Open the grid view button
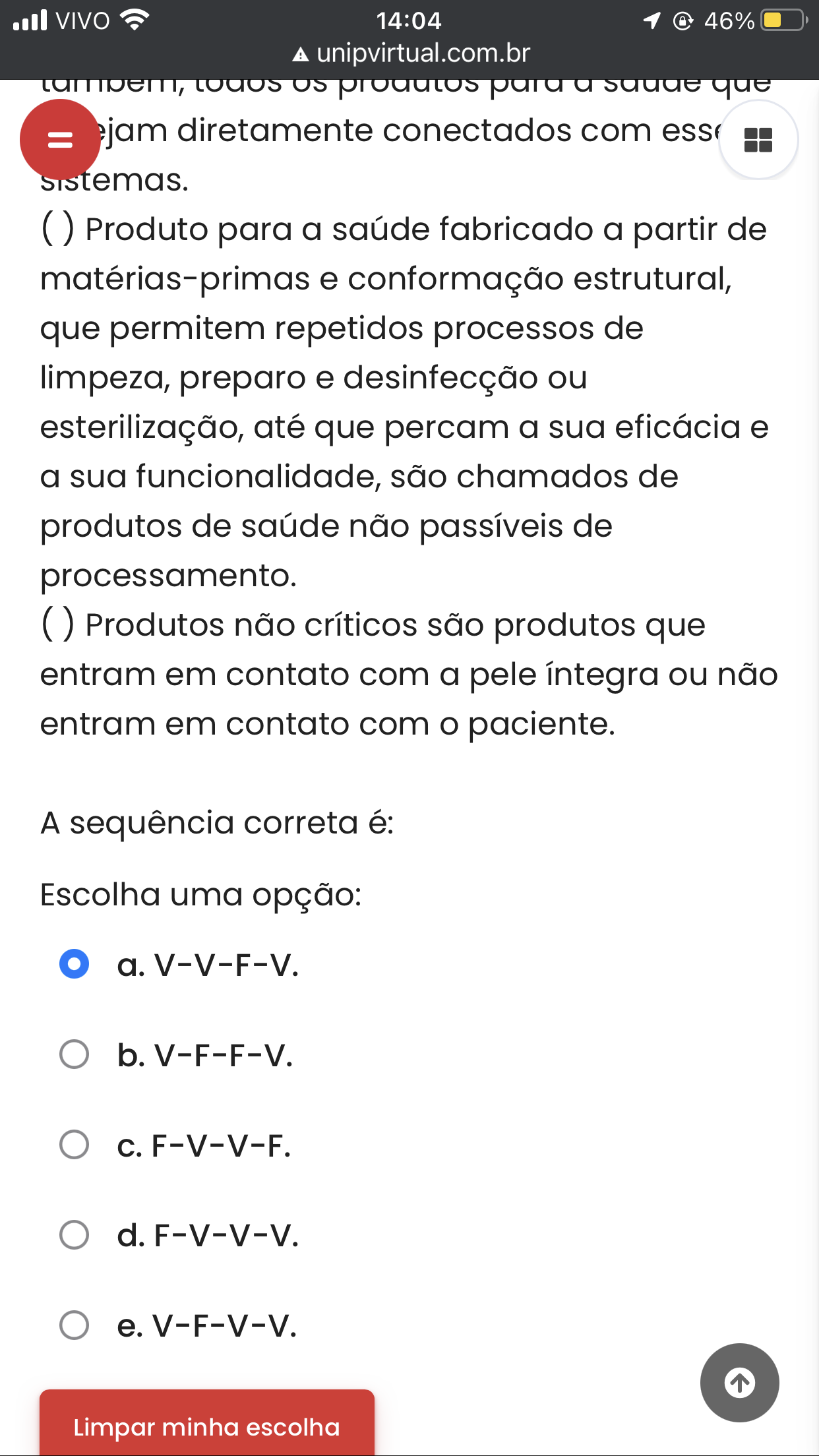This screenshot has height=1456, width=819. (758, 140)
